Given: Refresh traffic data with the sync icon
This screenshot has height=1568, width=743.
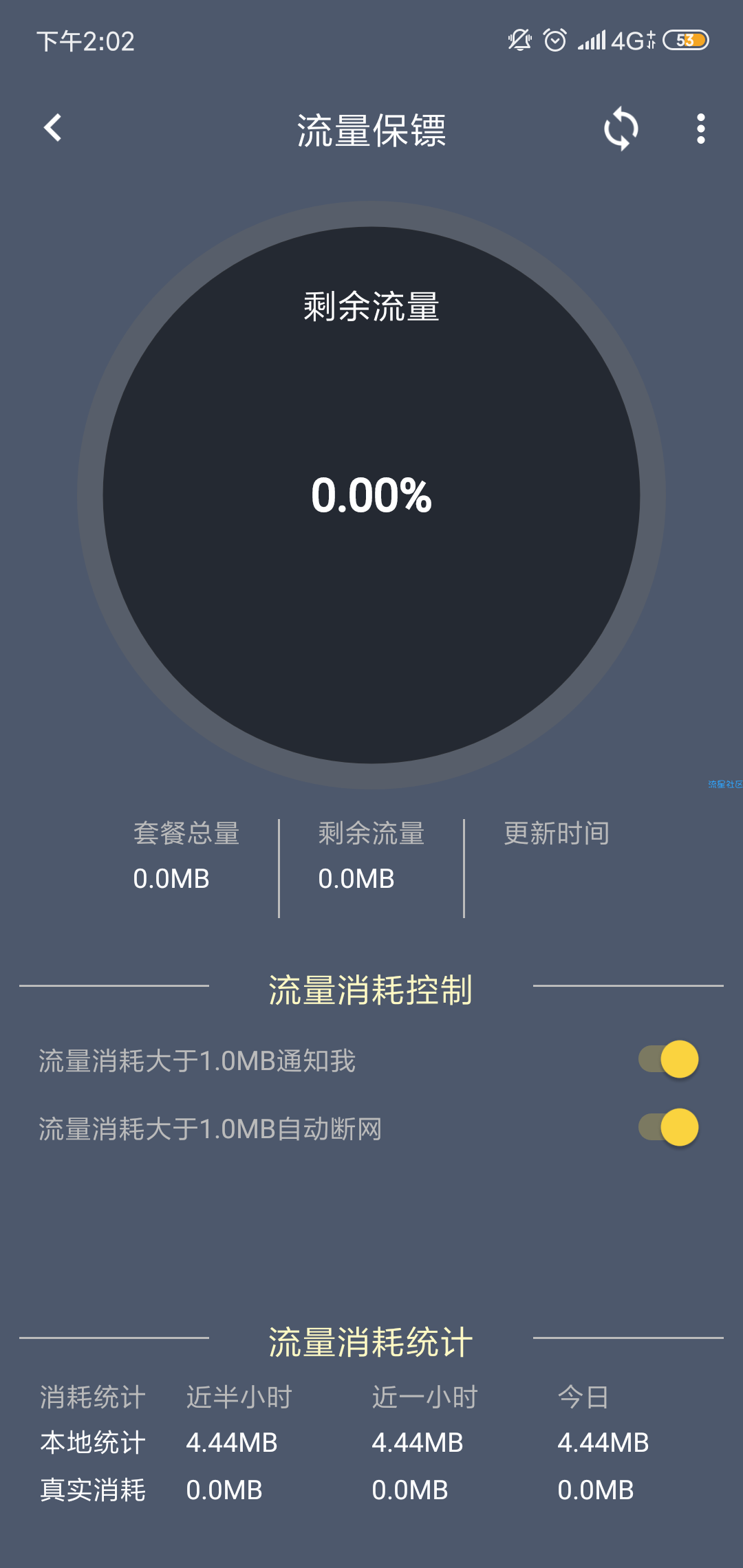Looking at the screenshot, I should point(621,129).
